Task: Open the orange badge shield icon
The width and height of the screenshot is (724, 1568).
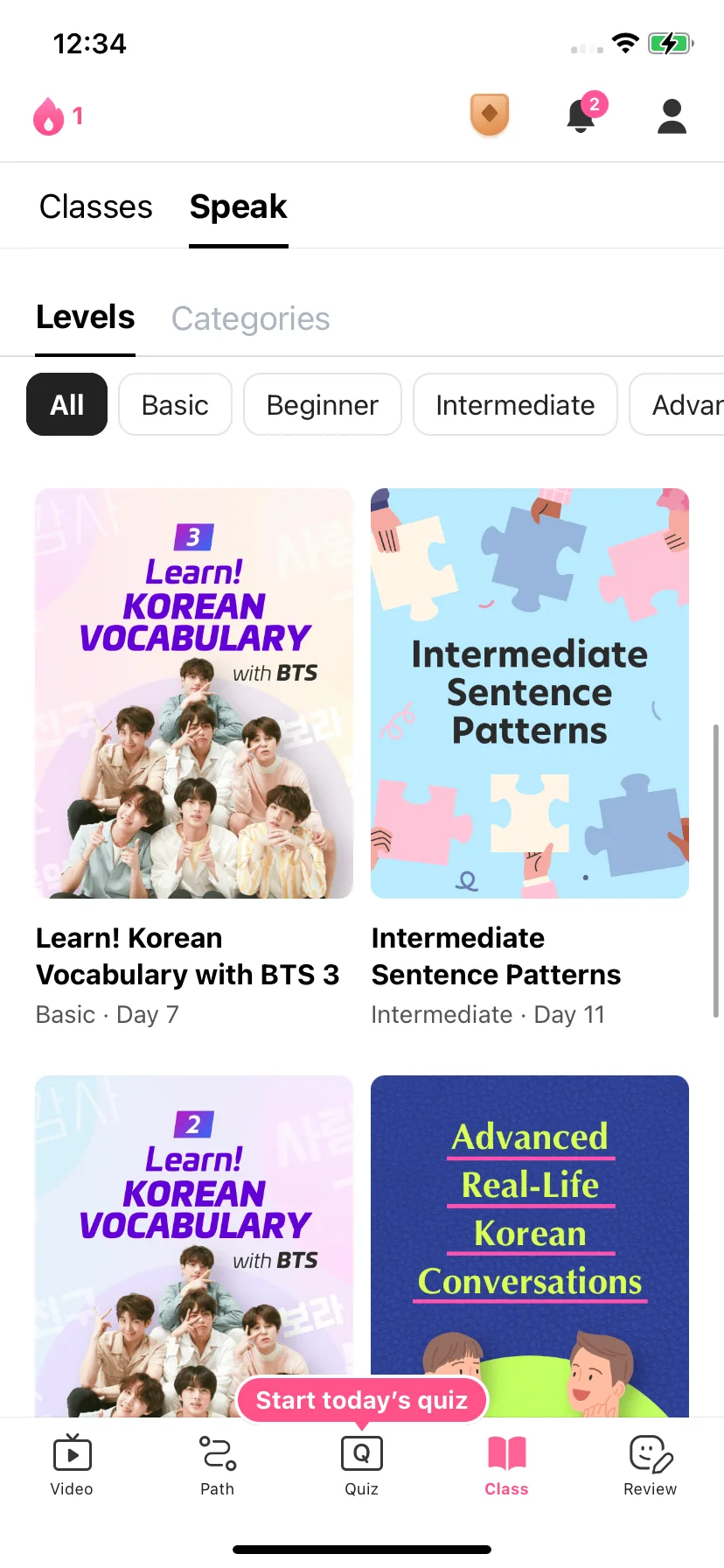Action: pyautogui.click(x=490, y=115)
